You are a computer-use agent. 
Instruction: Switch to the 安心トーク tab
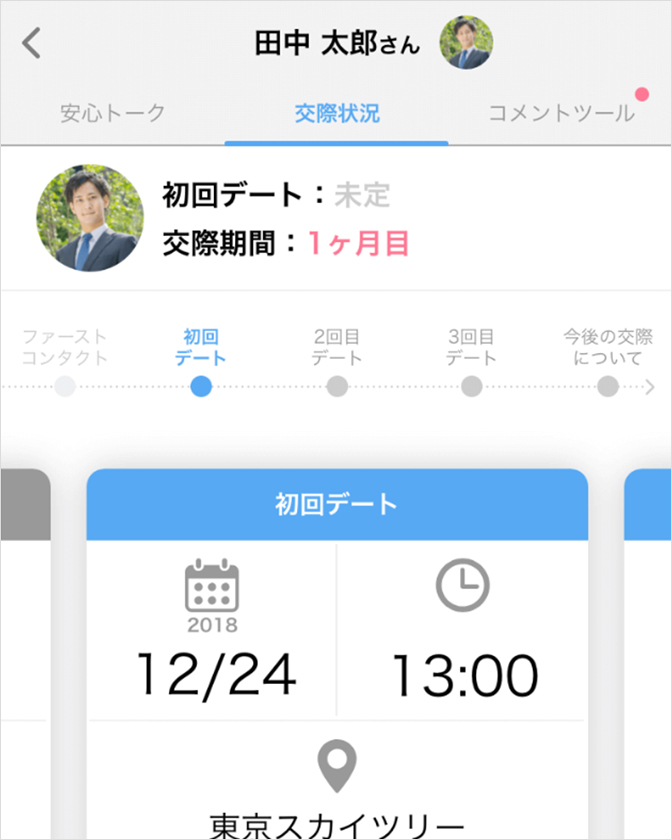coord(112,113)
